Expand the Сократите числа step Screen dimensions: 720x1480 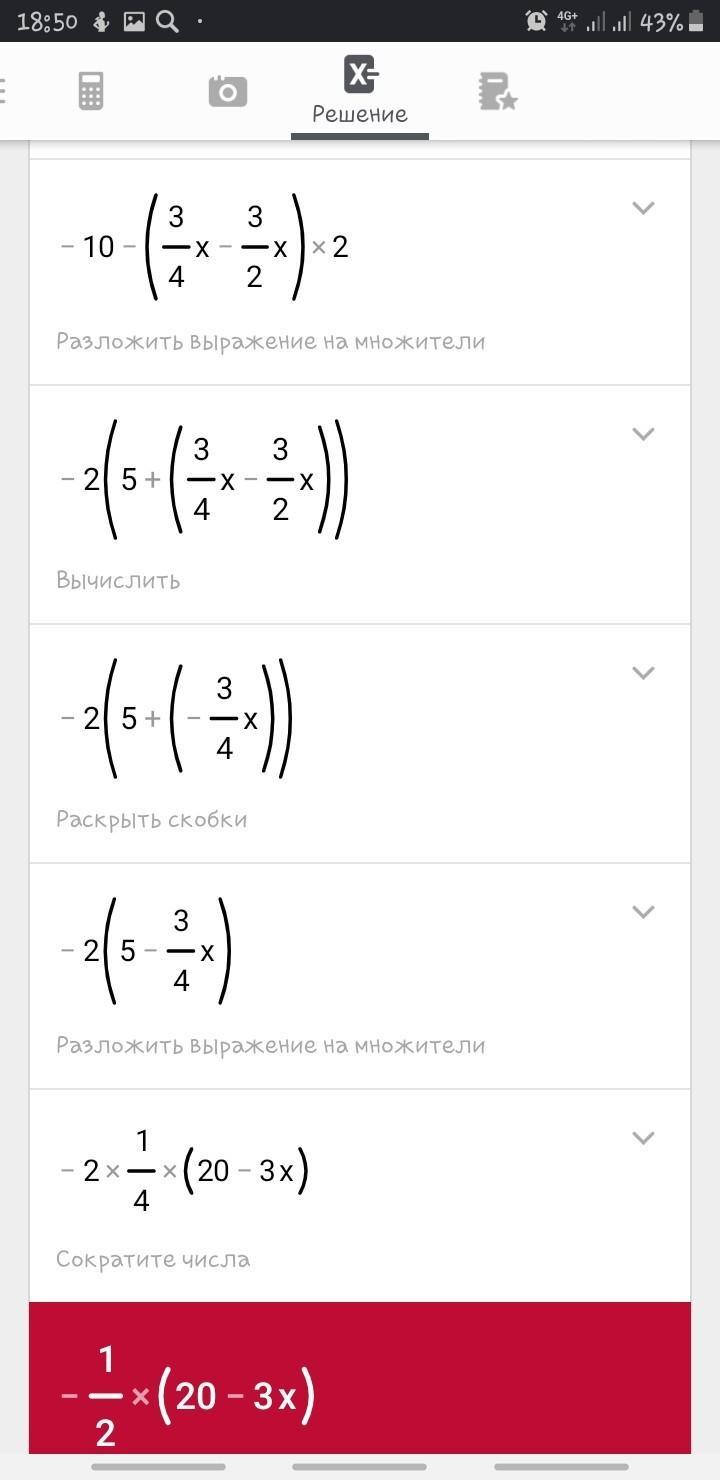coord(643,1138)
